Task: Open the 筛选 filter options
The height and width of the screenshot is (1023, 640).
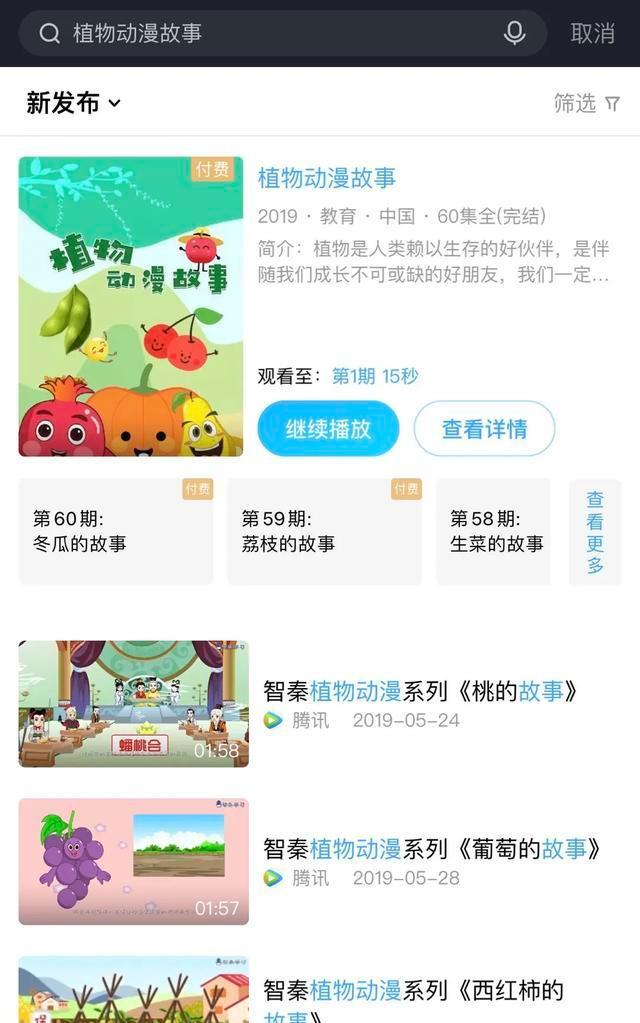Action: (587, 103)
